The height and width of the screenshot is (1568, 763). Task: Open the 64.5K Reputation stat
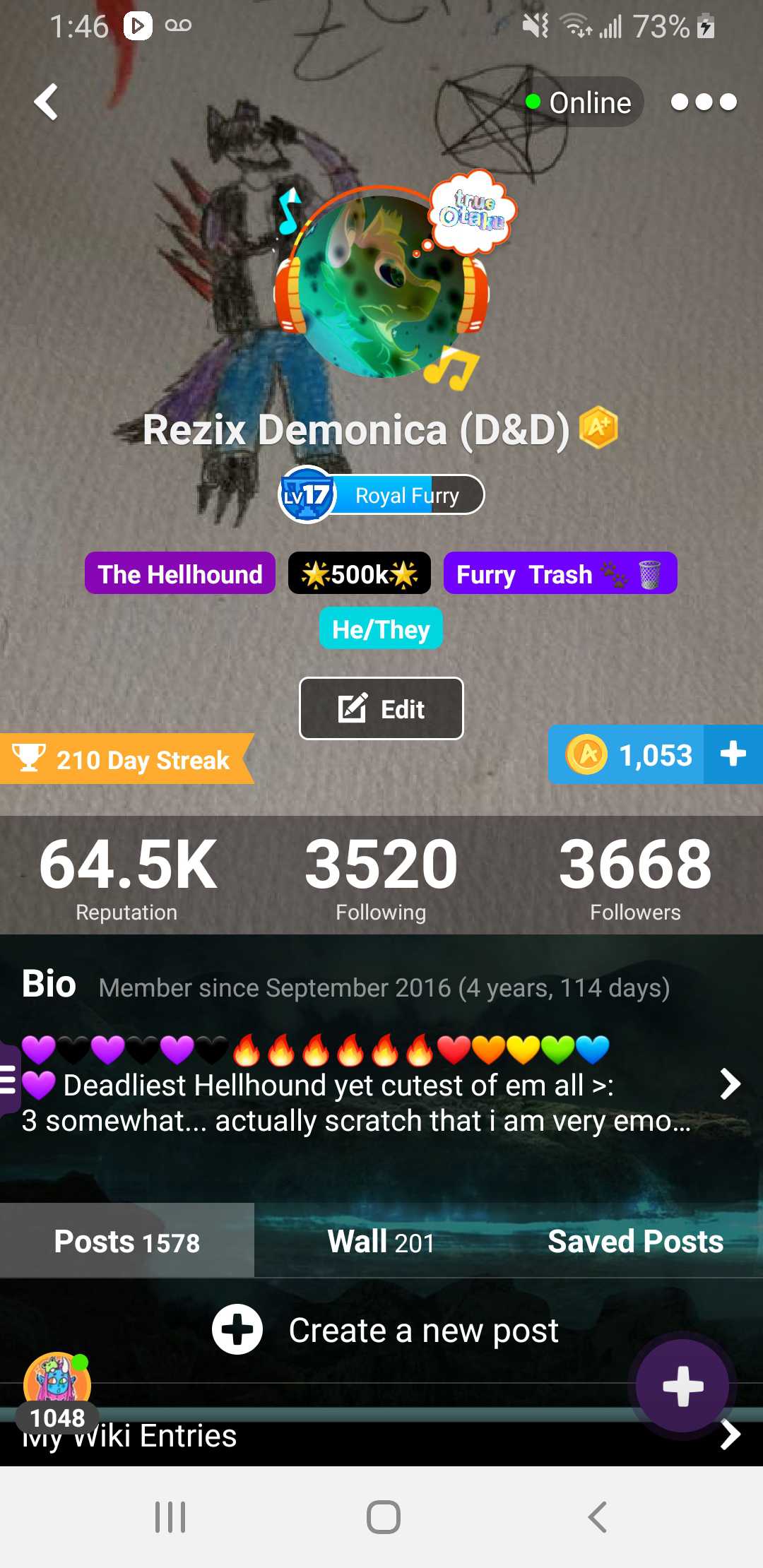click(x=127, y=876)
